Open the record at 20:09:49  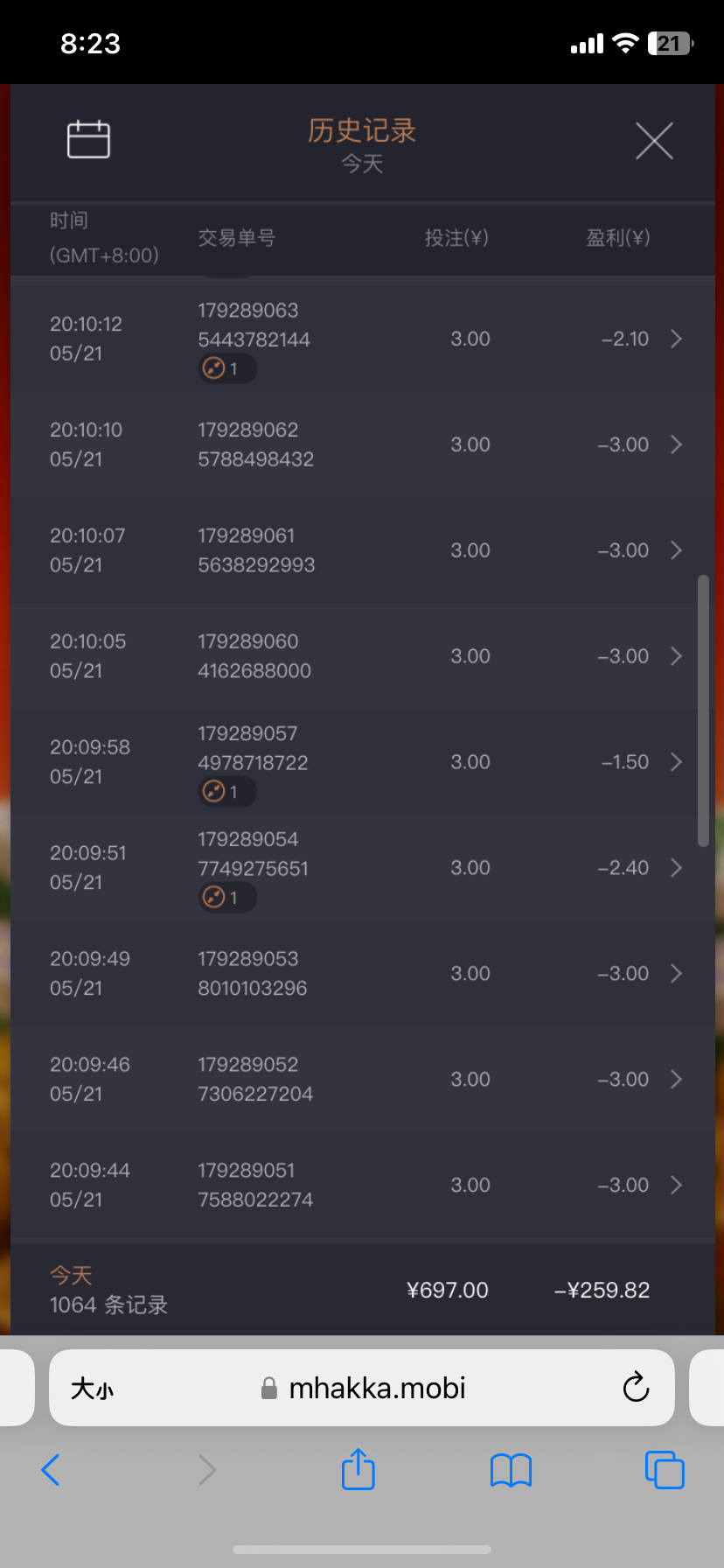click(675, 974)
